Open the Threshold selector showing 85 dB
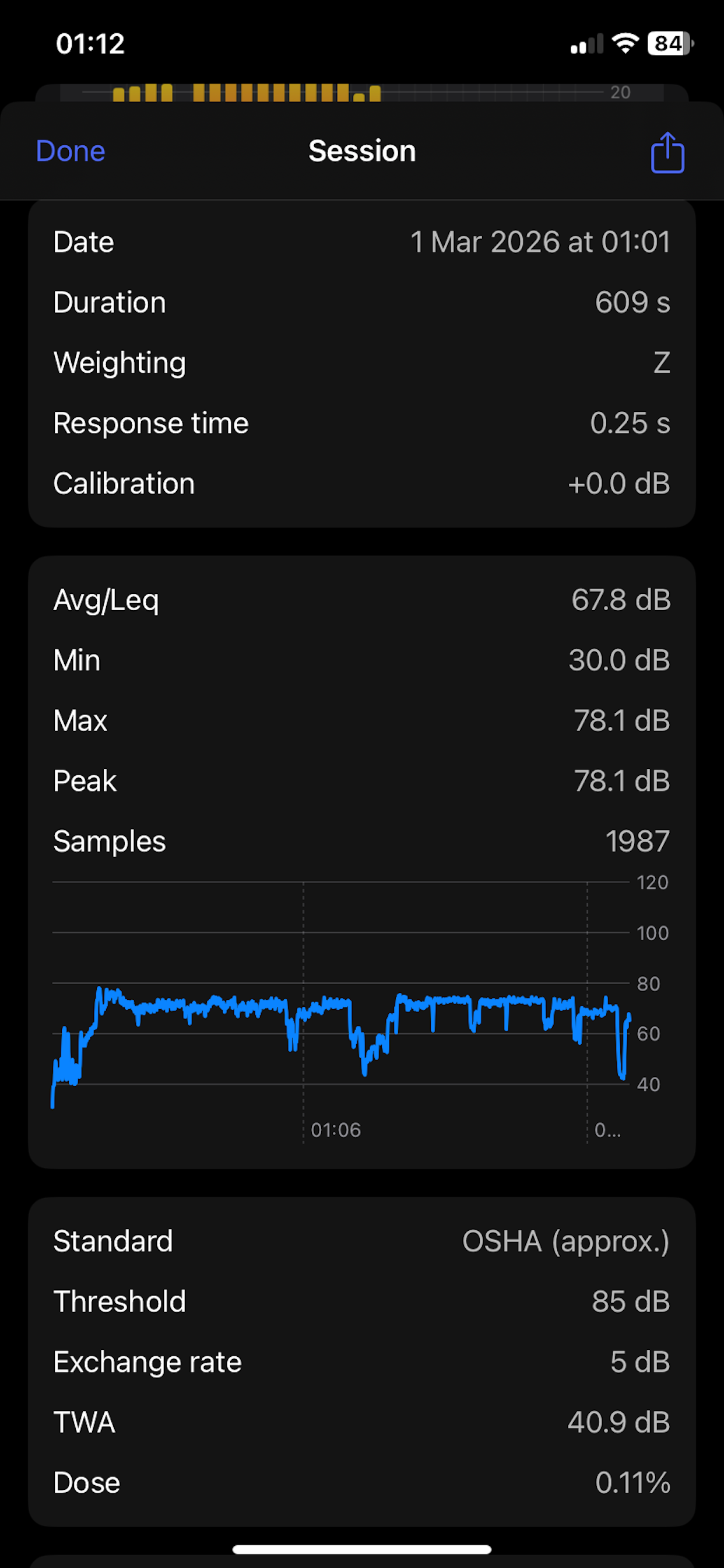724x1568 pixels. click(x=361, y=1301)
